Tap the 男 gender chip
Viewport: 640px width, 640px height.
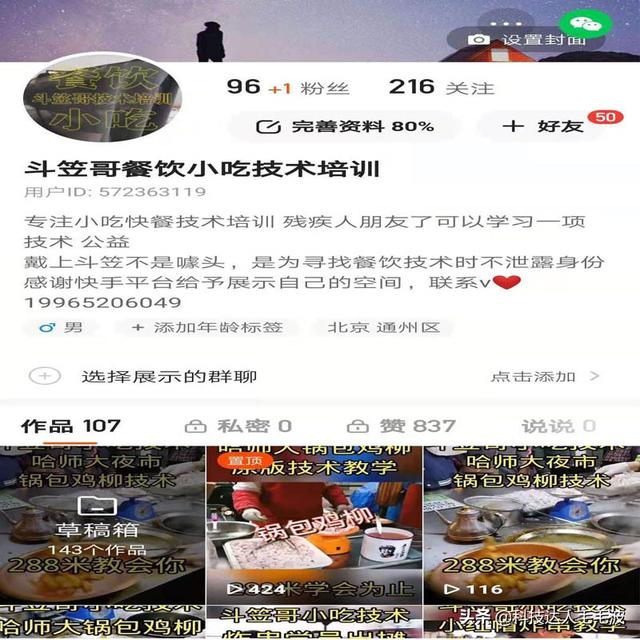61,327
